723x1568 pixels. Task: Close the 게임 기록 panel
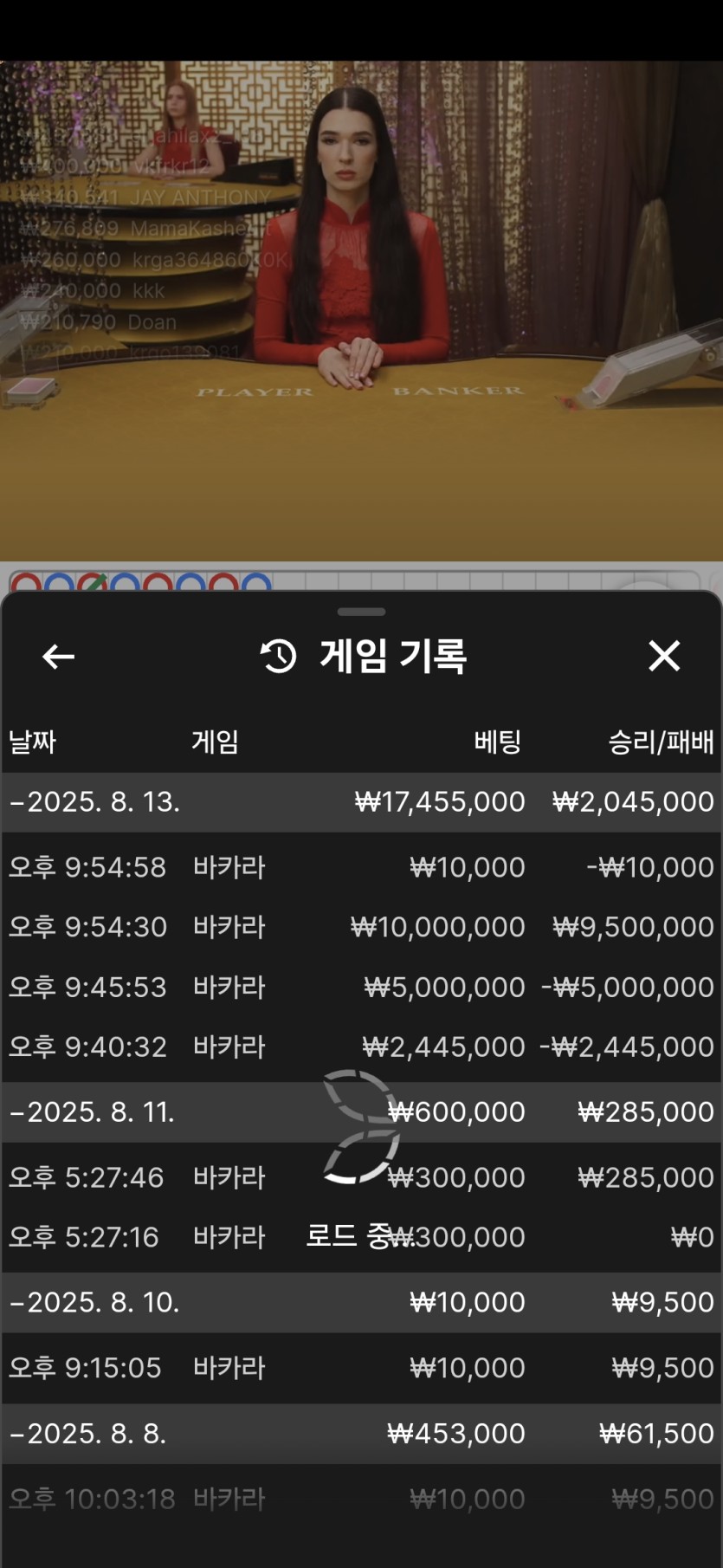point(664,656)
